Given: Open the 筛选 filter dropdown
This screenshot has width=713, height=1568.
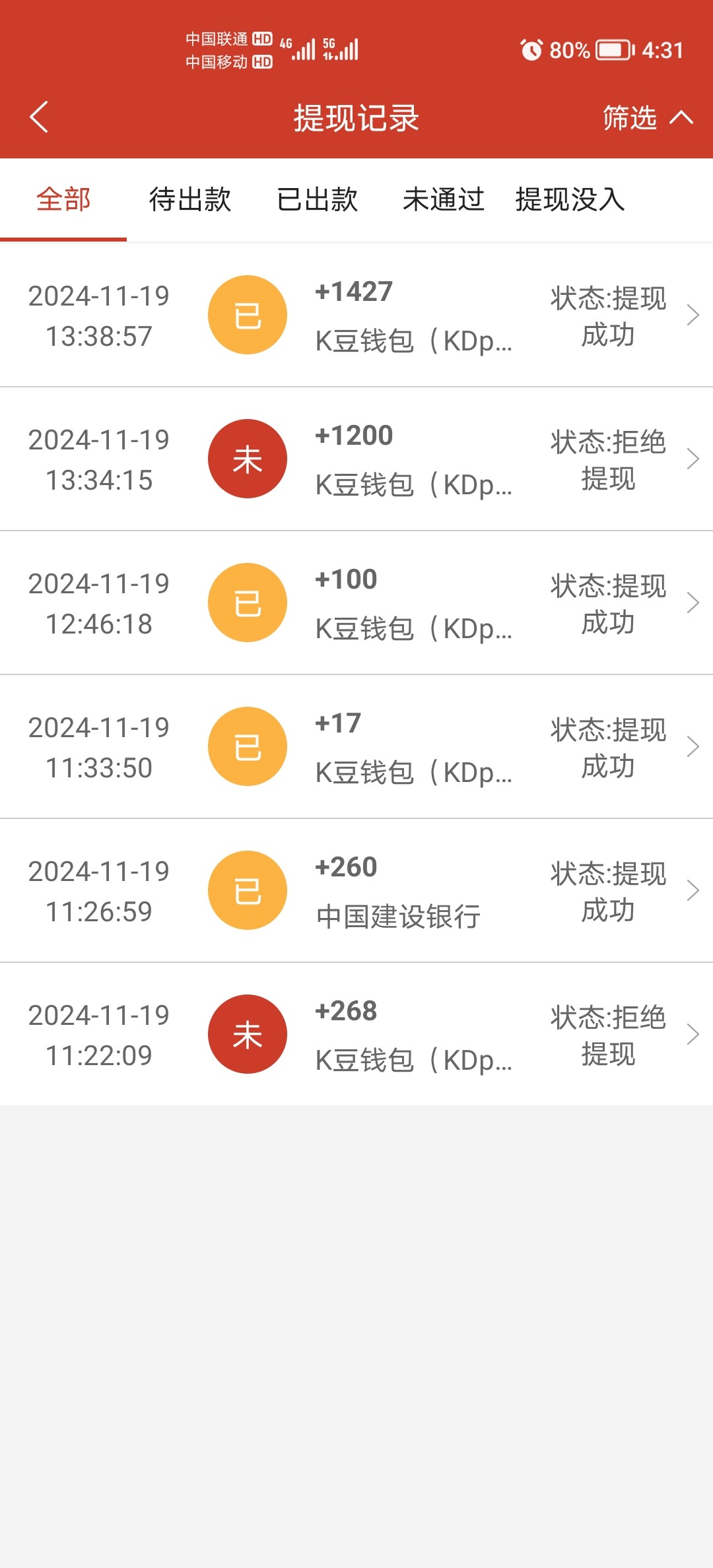Looking at the screenshot, I should pos(647,117).
